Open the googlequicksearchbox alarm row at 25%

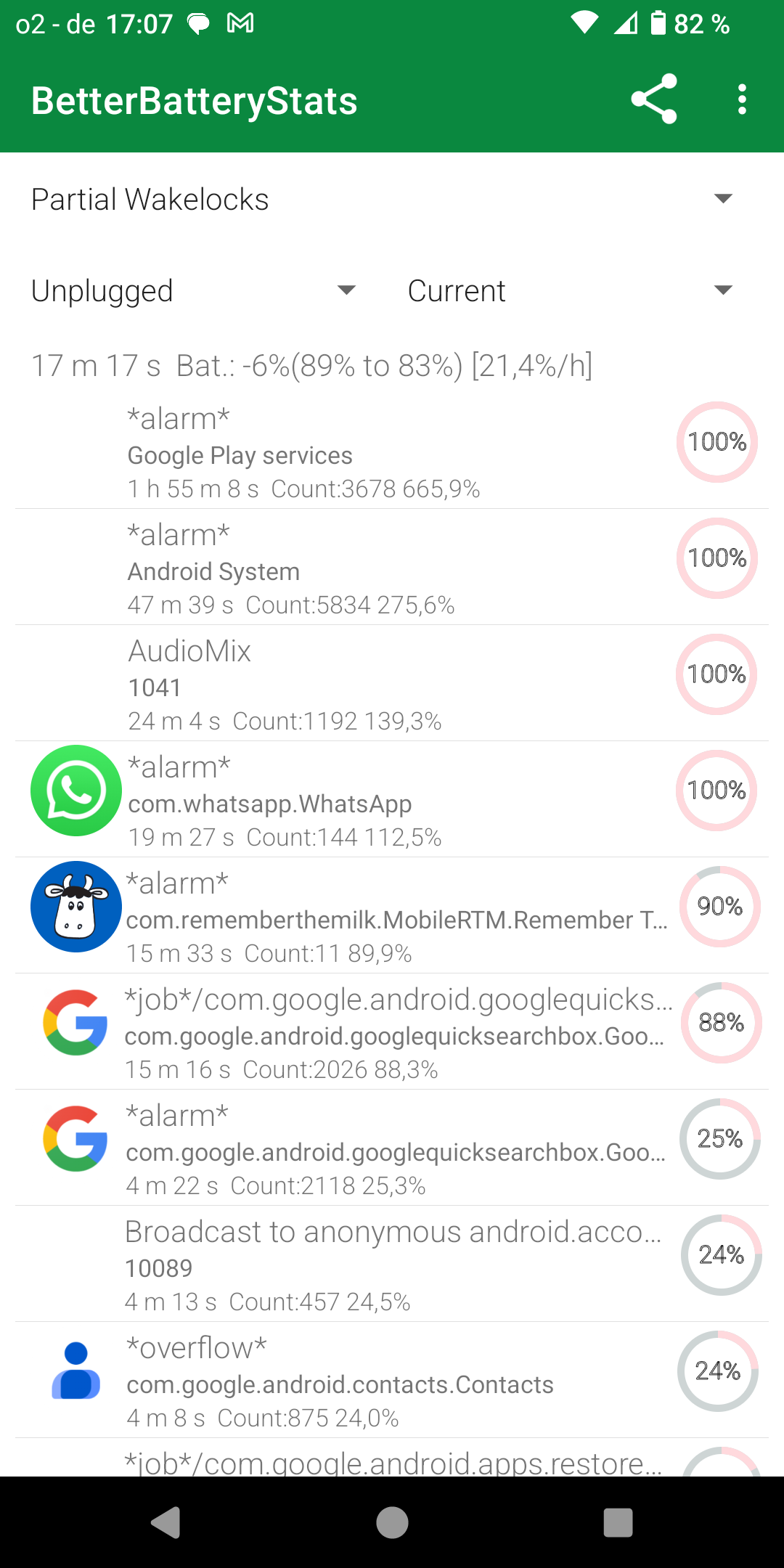coord(392,1148)
